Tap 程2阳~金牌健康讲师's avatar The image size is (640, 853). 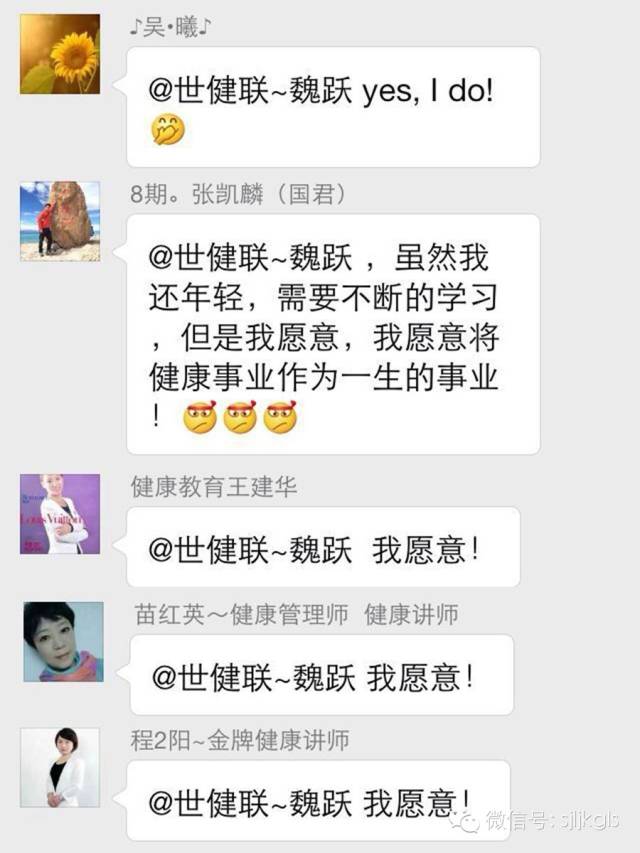[60, 767]
